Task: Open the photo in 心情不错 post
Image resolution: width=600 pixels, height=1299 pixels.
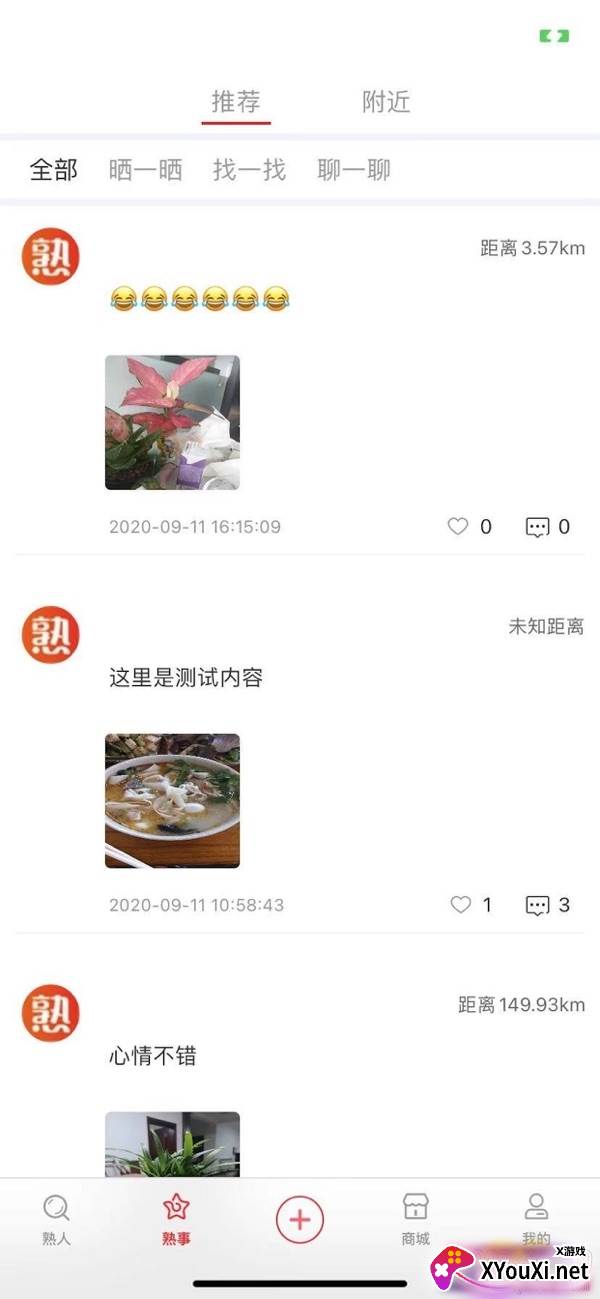Action: click(x=172, y=1144)
